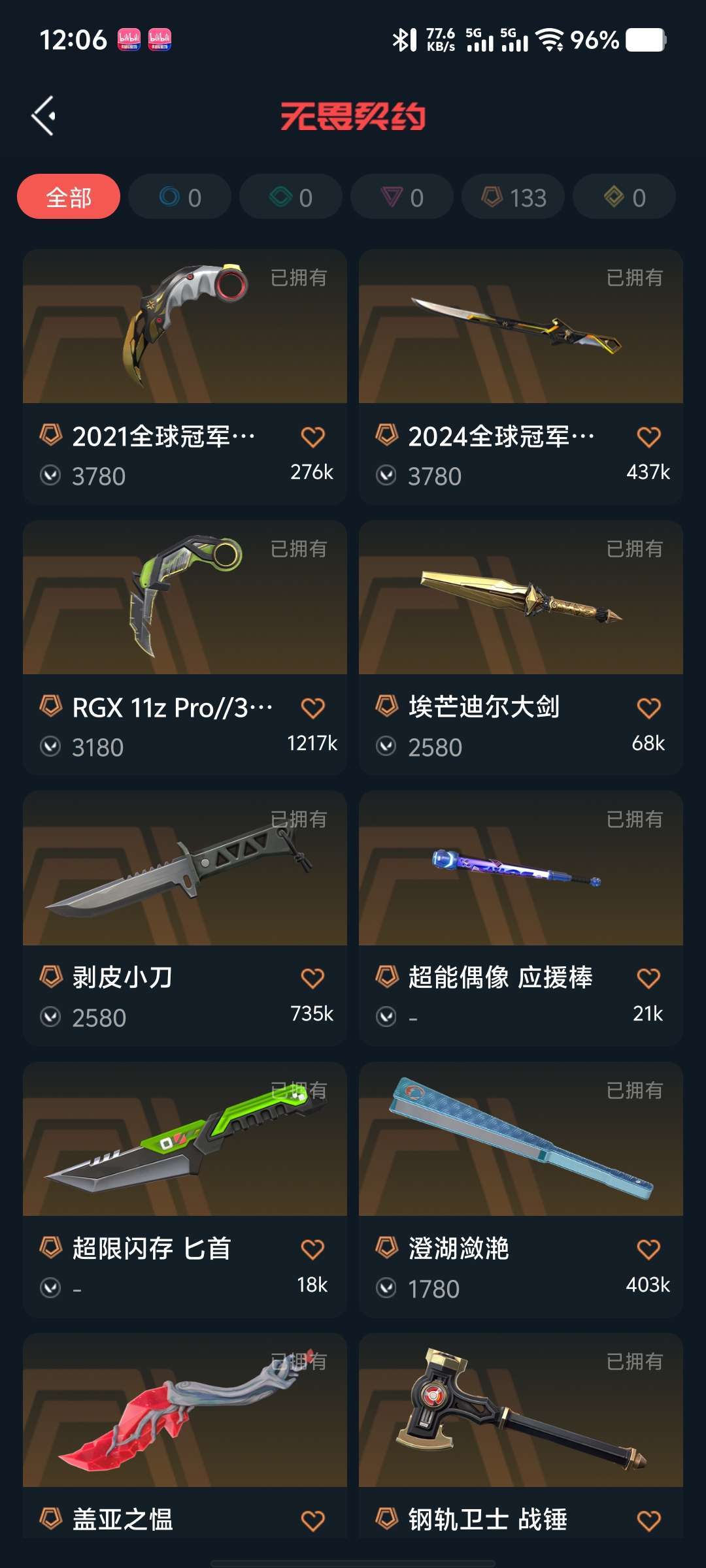
Task: Like the RGX 11z Pro skin
Action: (x=312, y=708)
